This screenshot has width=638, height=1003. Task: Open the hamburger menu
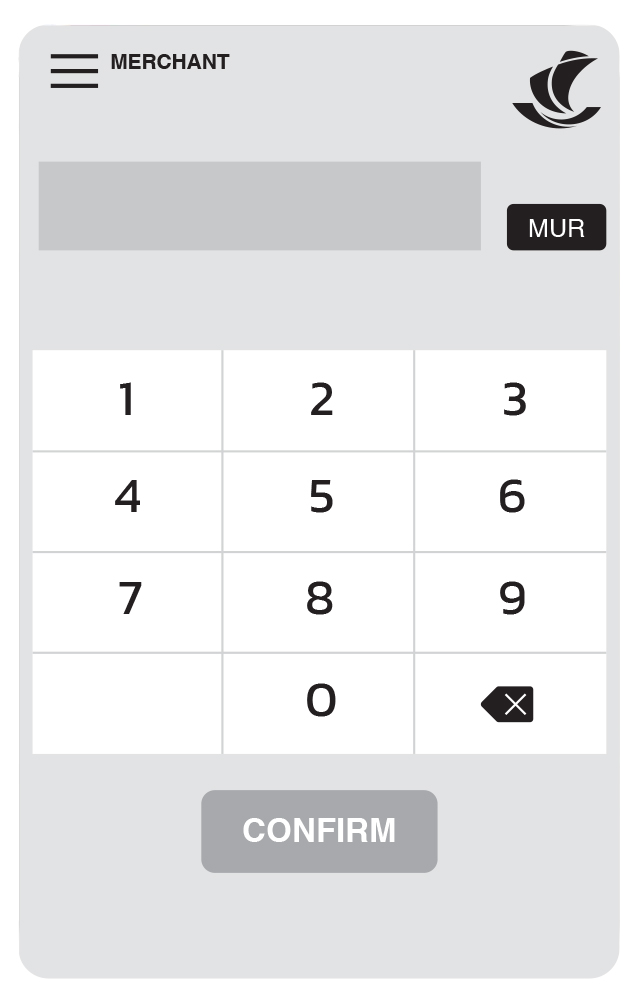74,71
